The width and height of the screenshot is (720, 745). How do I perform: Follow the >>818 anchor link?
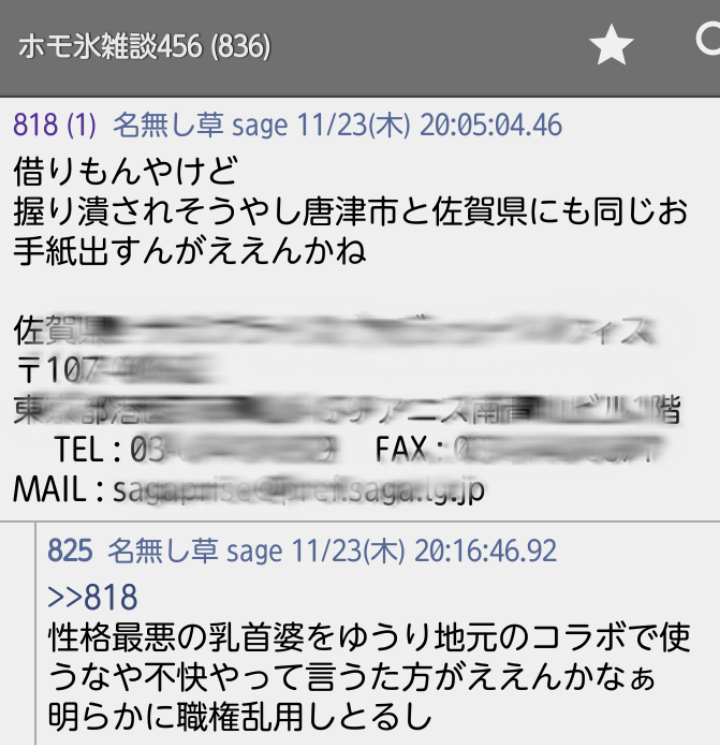92,597
